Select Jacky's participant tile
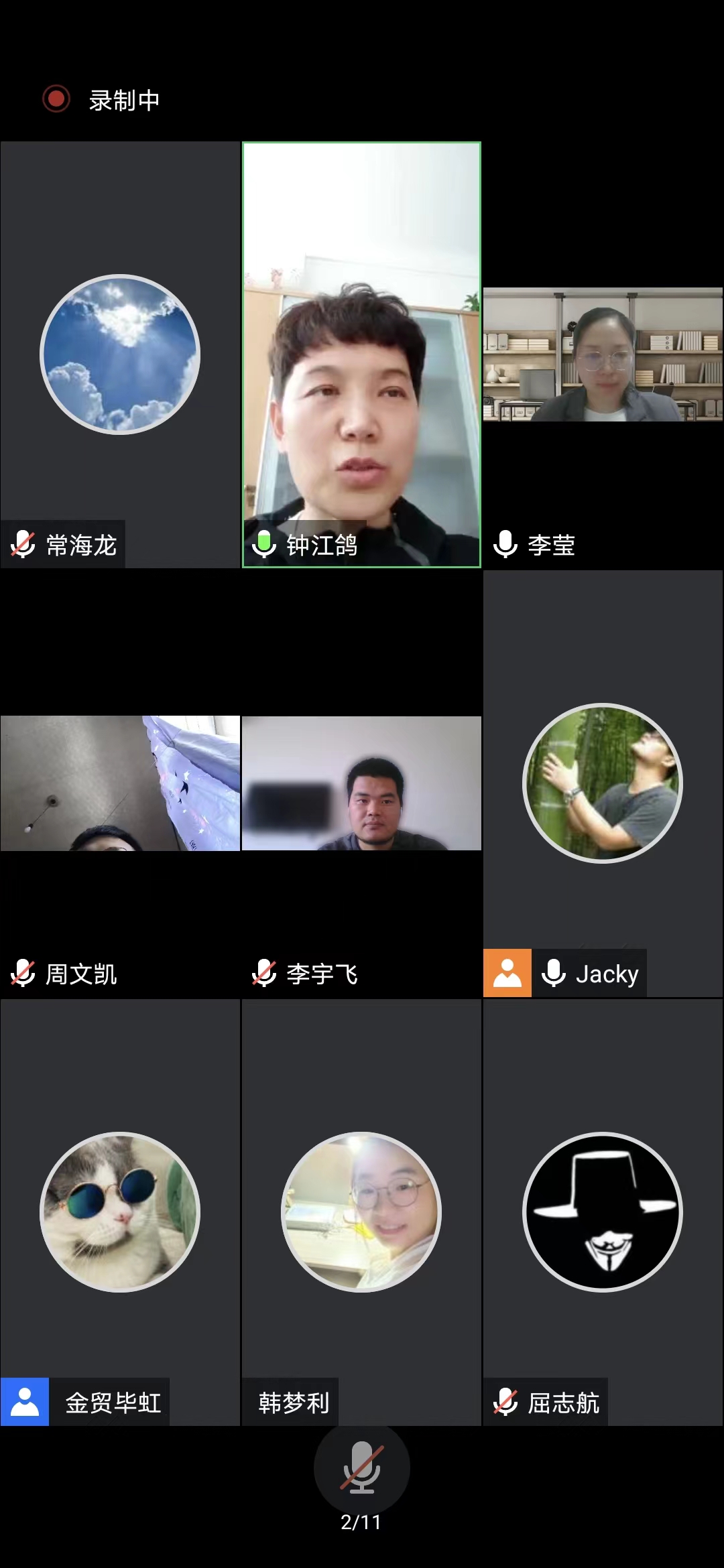This screenshot has height=1568, width=724. tap(603, 784)
